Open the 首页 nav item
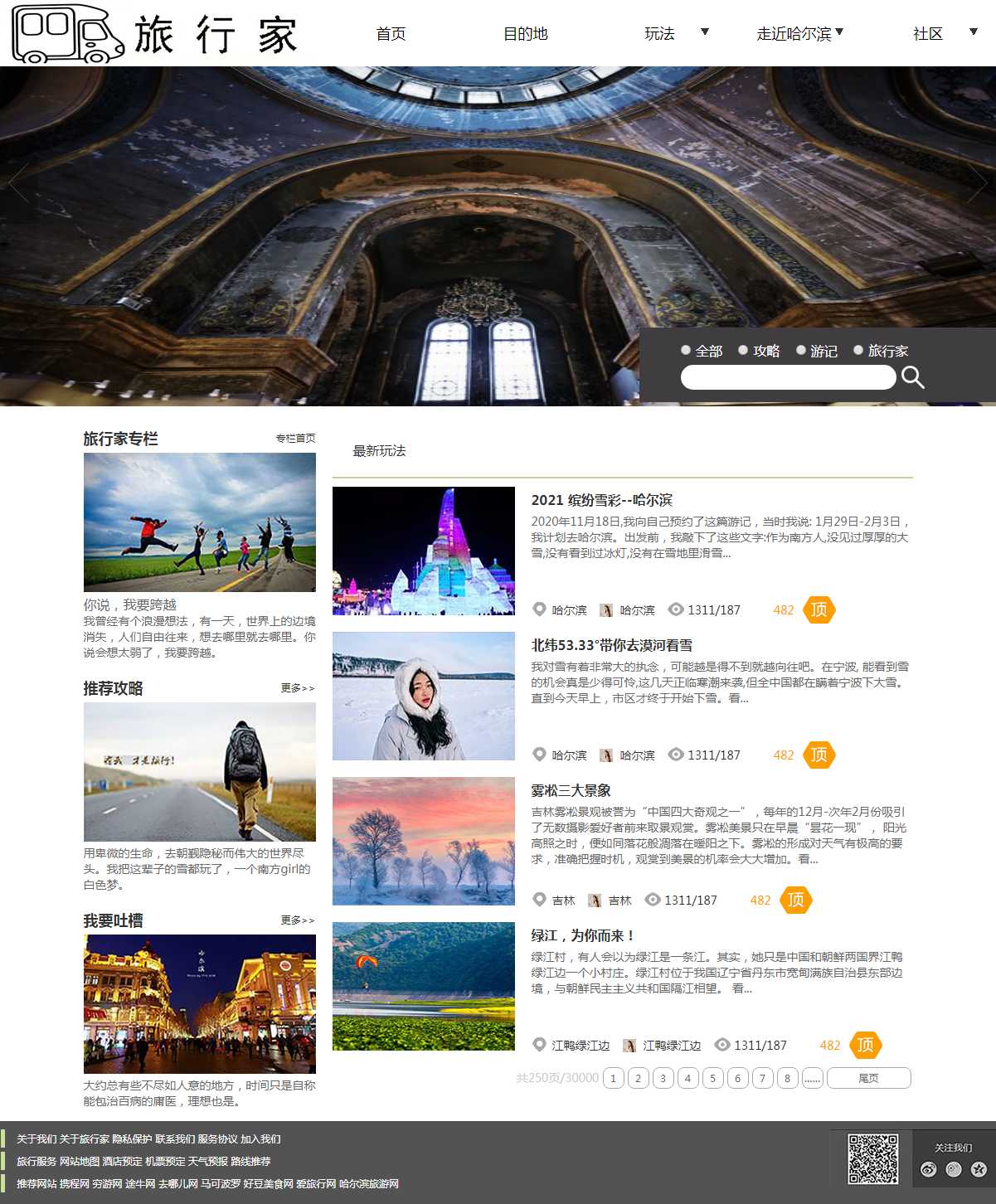Viewport: 996px width, 1204px height. click(391, 34)
